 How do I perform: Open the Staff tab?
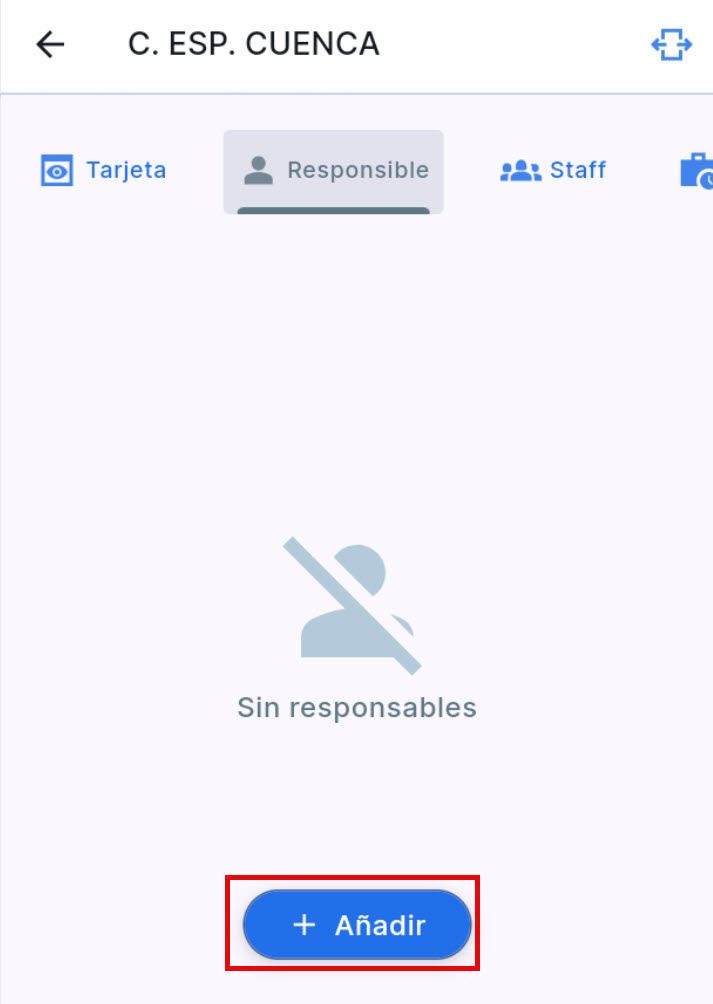[553, 170]
